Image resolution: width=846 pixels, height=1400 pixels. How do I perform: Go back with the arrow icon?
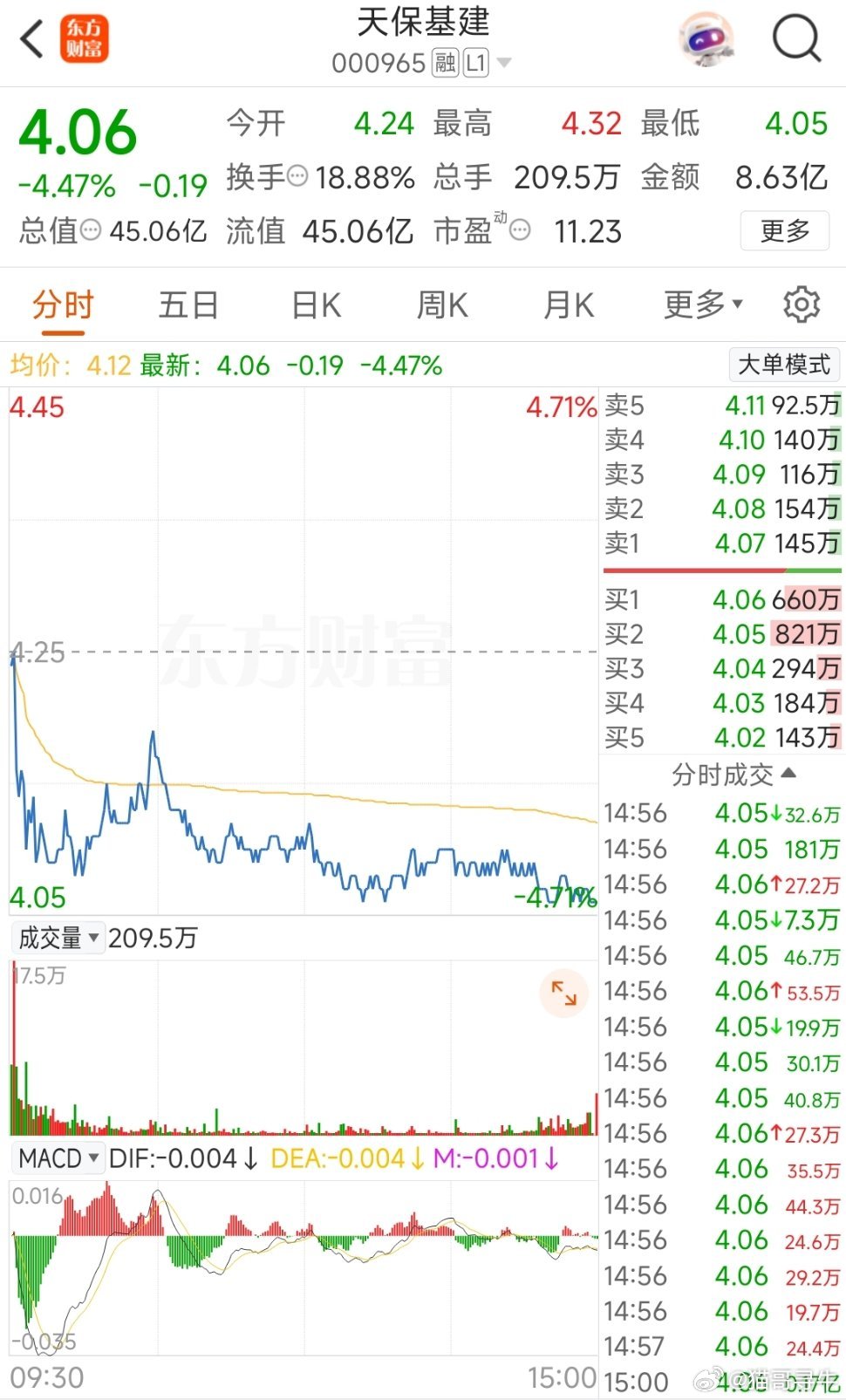(x=31, y=39)
